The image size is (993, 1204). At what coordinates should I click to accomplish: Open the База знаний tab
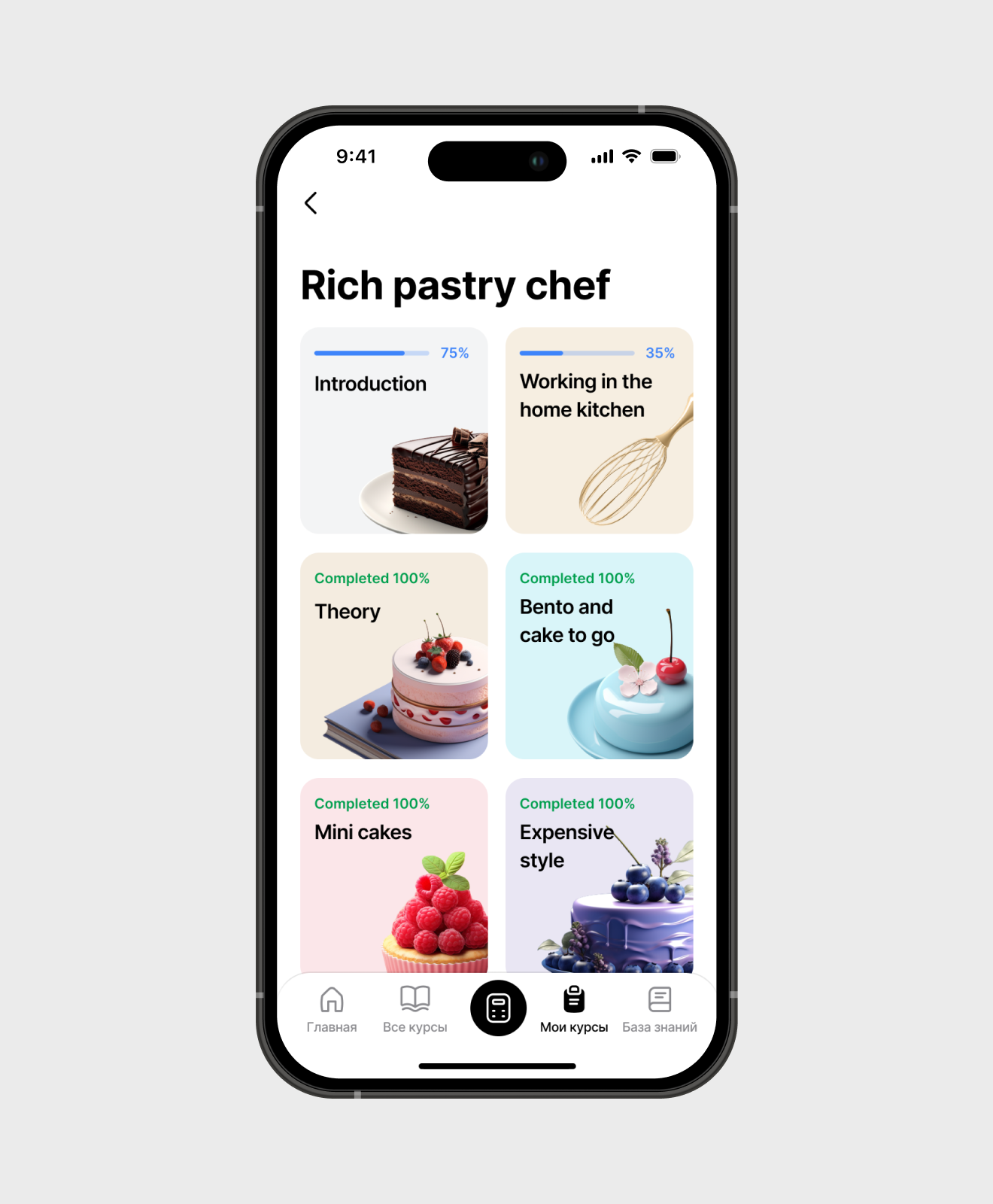(x=660, y=1010)
